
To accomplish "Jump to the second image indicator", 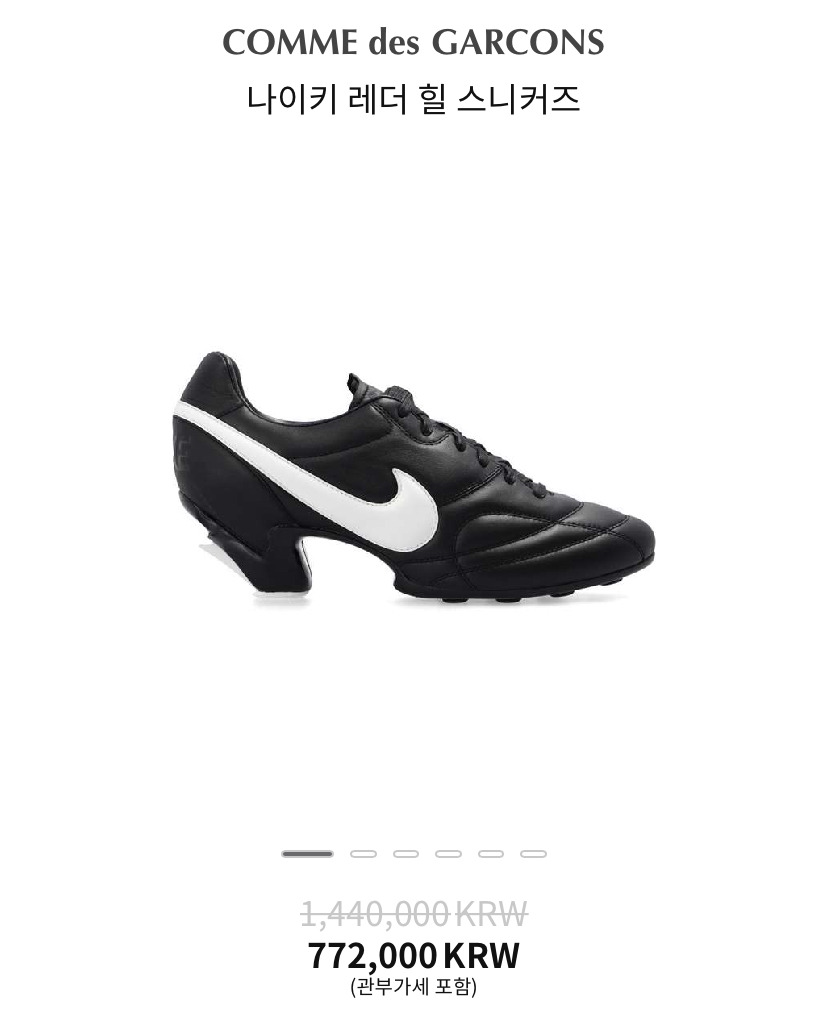I will click(363, 854).
